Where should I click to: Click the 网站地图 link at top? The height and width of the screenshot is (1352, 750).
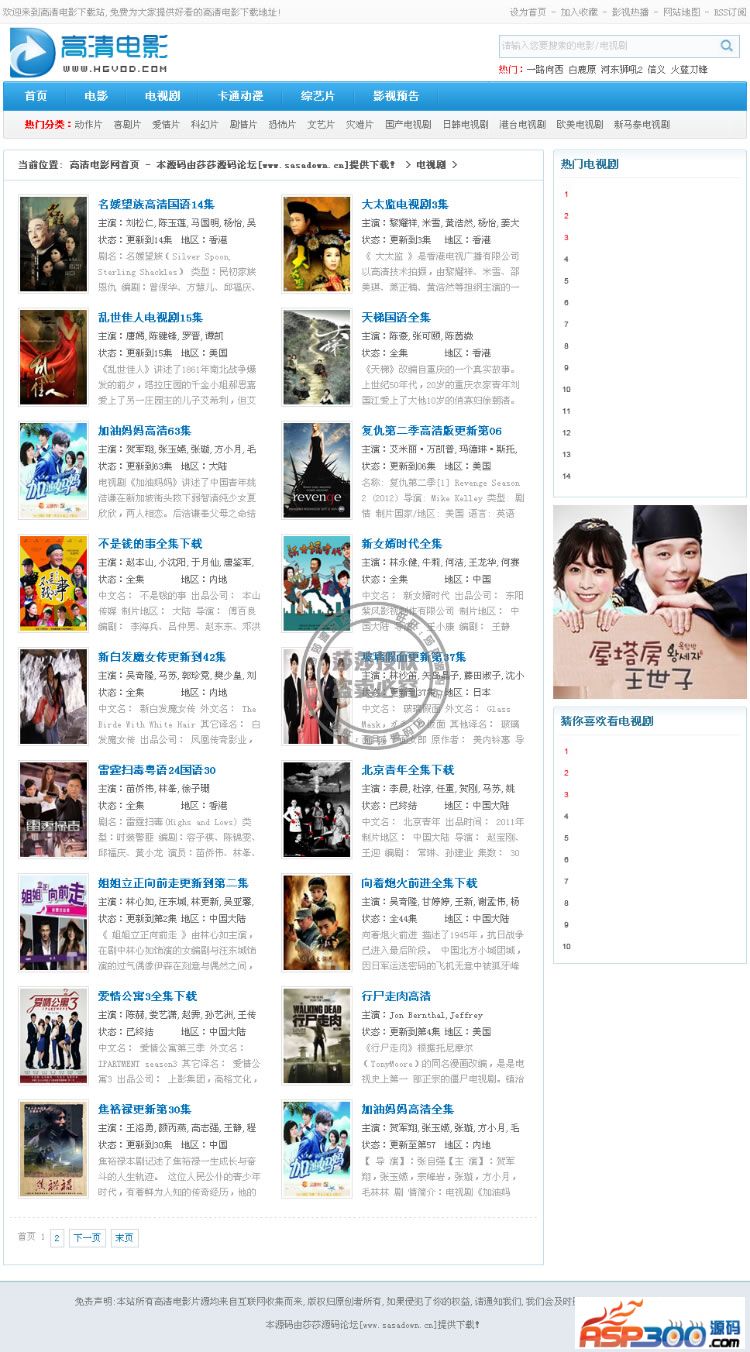pos(683,12)
